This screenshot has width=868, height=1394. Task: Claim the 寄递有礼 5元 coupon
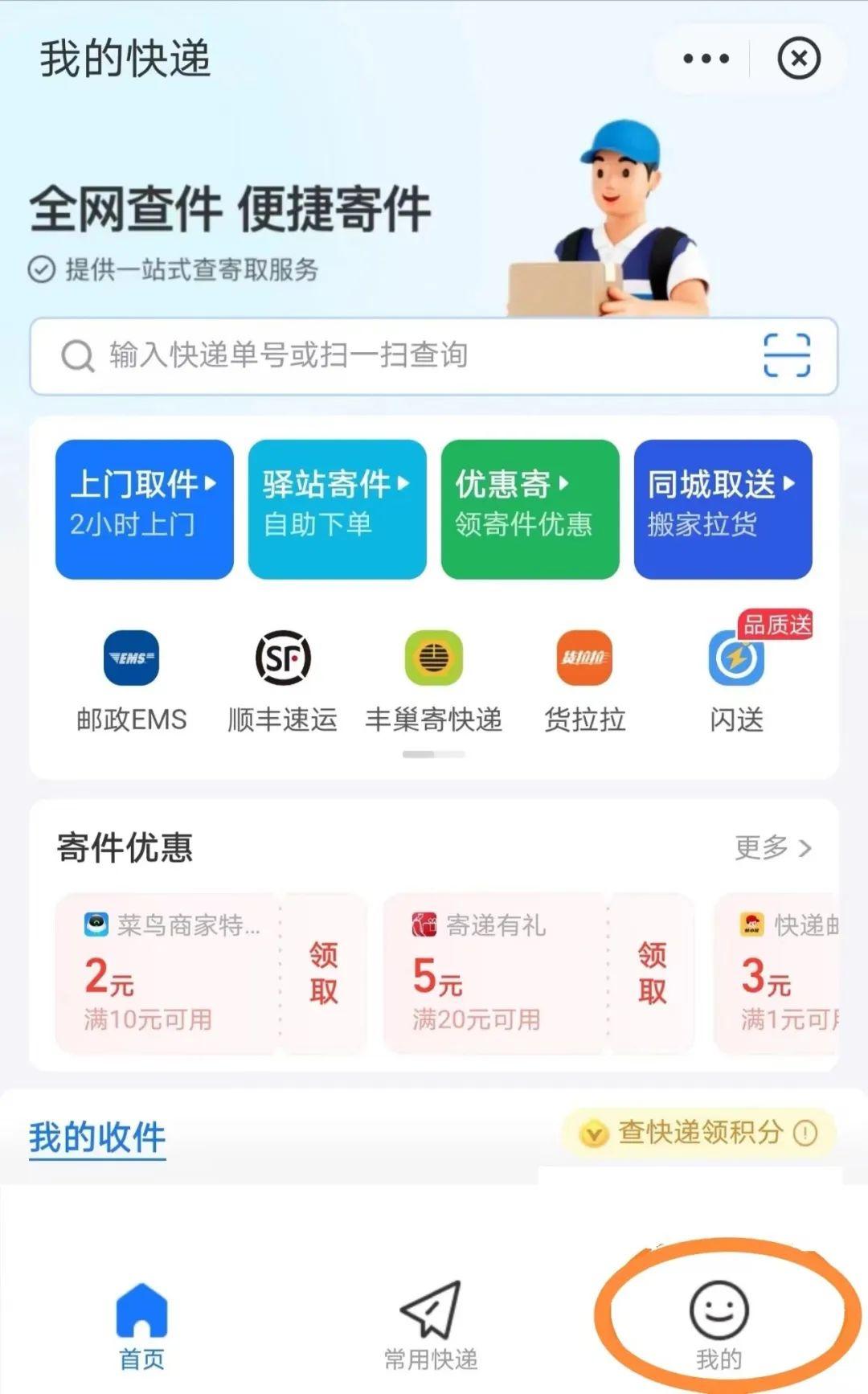[652, 973]
